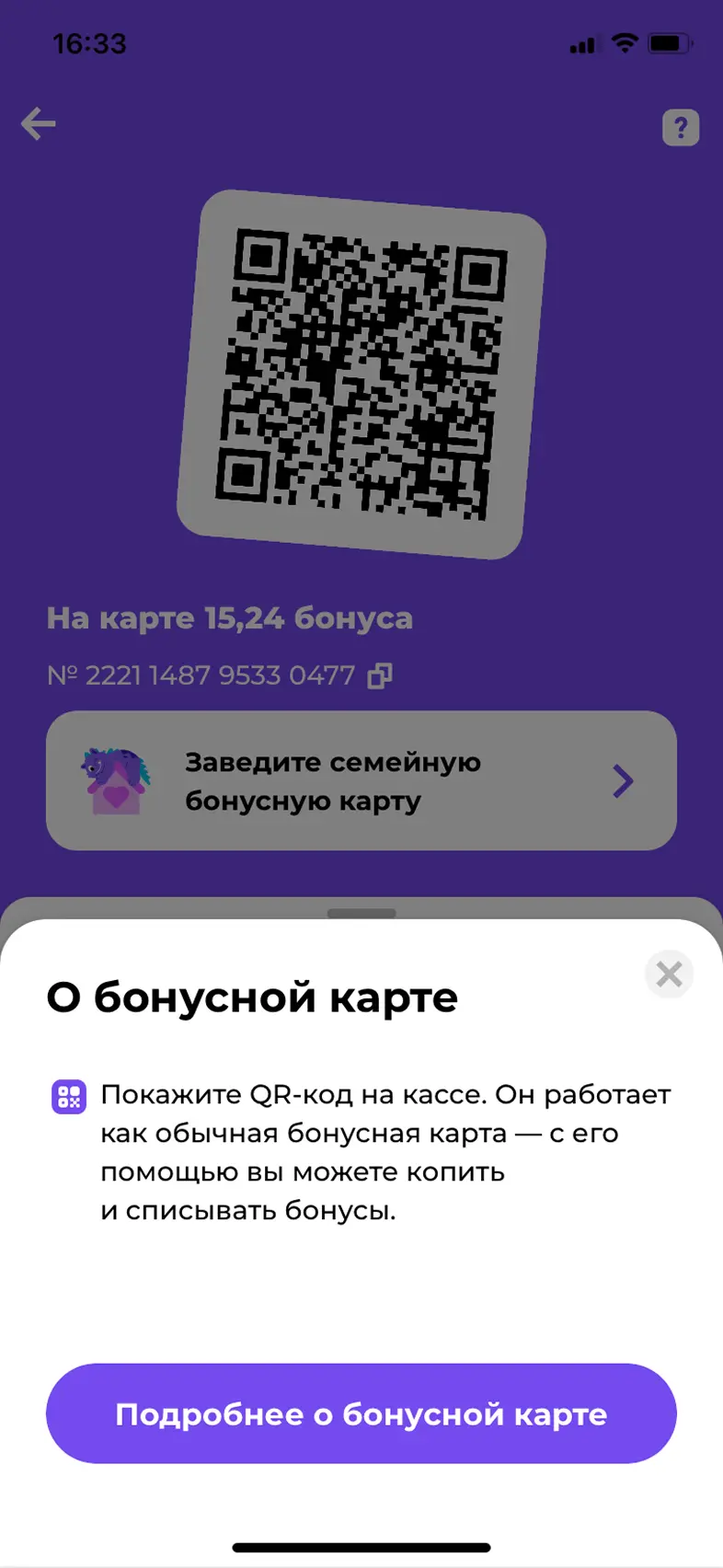
Task: Open the question mark help icon
Action: coord(681,128)
